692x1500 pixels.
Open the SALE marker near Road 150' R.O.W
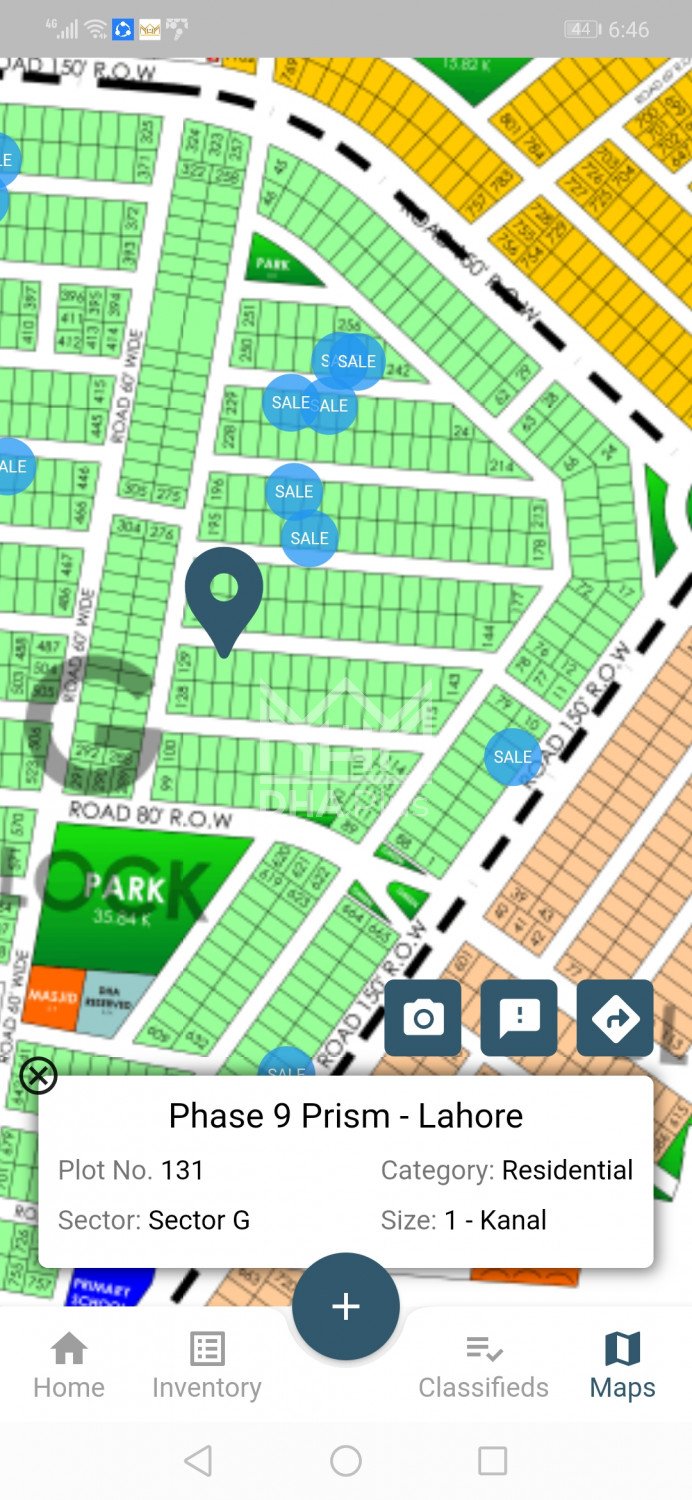pyautogui.click(x=512, y=757)
